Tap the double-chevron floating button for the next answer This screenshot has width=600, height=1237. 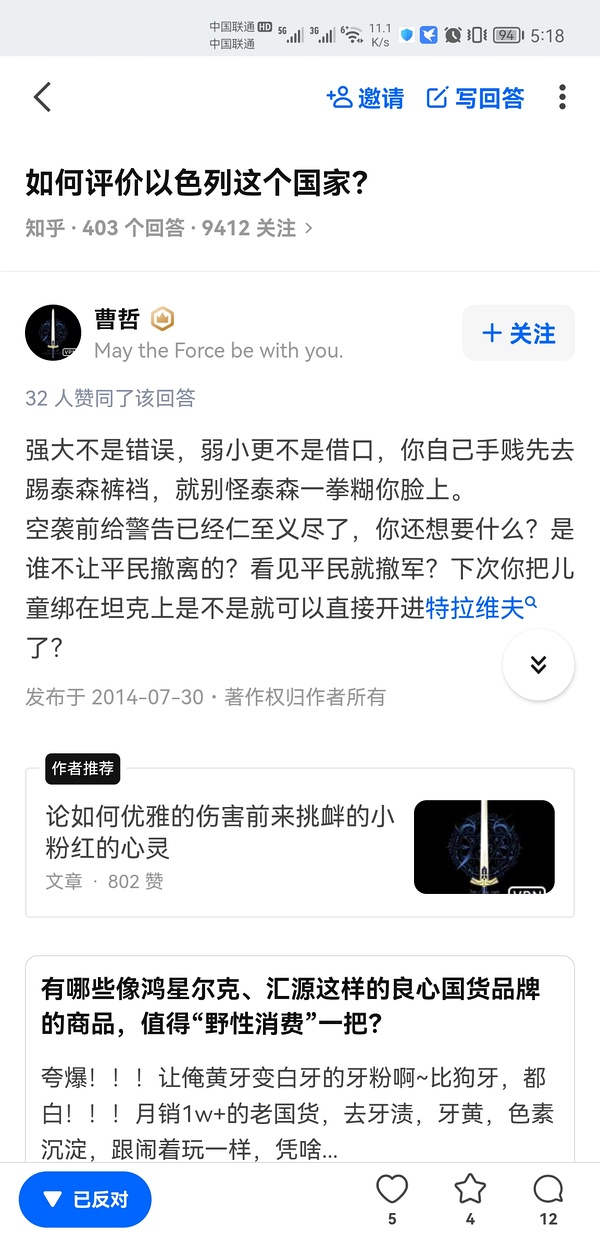538,665
